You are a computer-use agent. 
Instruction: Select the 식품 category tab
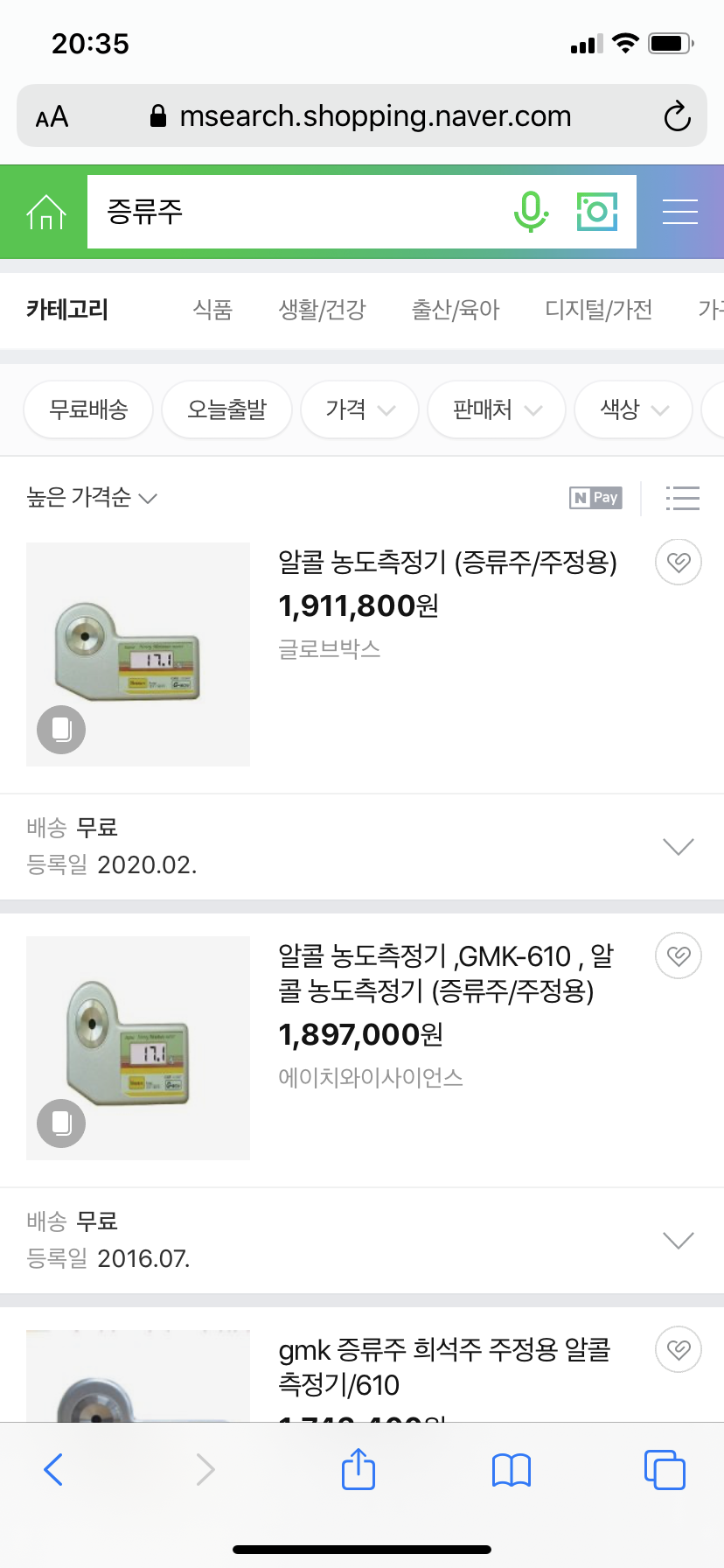(x=212, y=310)
